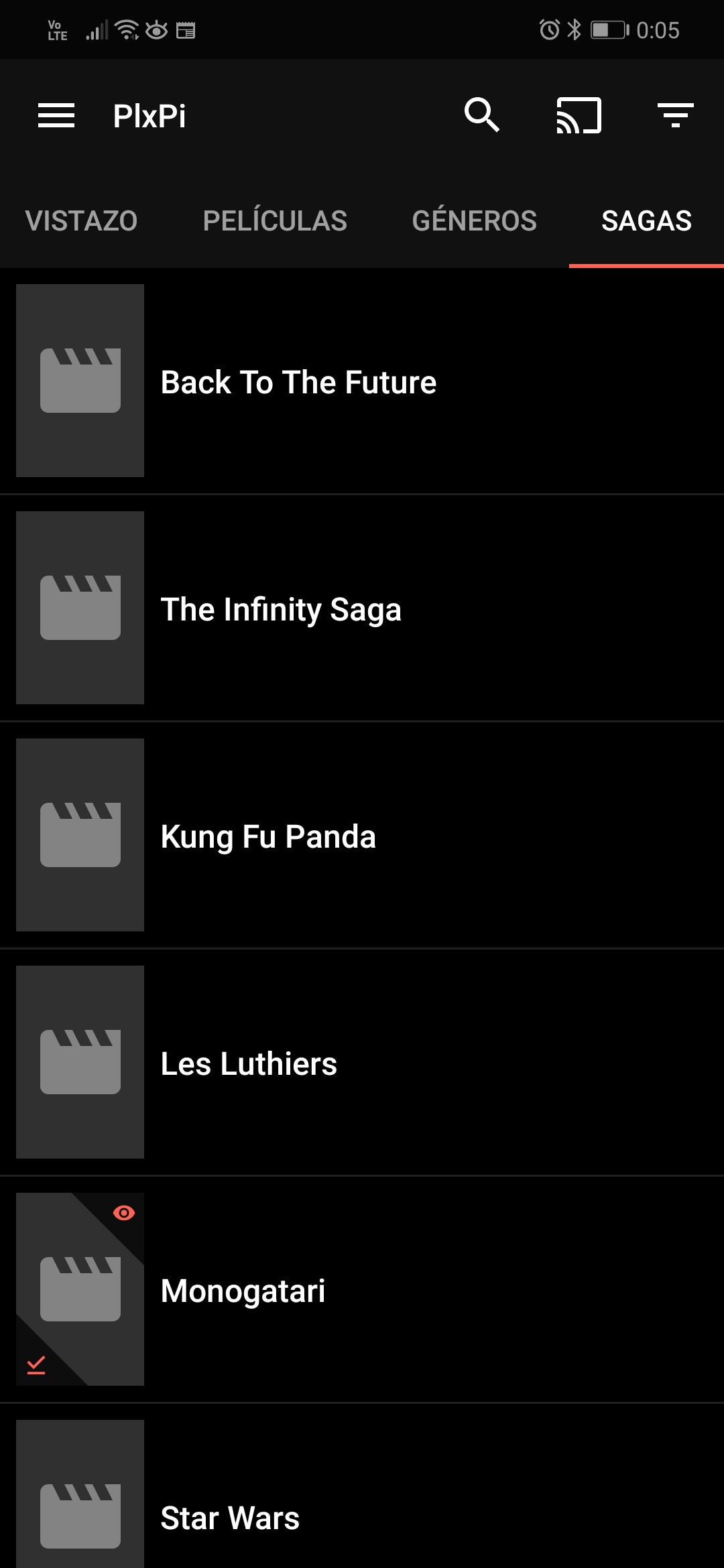Open the search icon

[x=482, y=115]
